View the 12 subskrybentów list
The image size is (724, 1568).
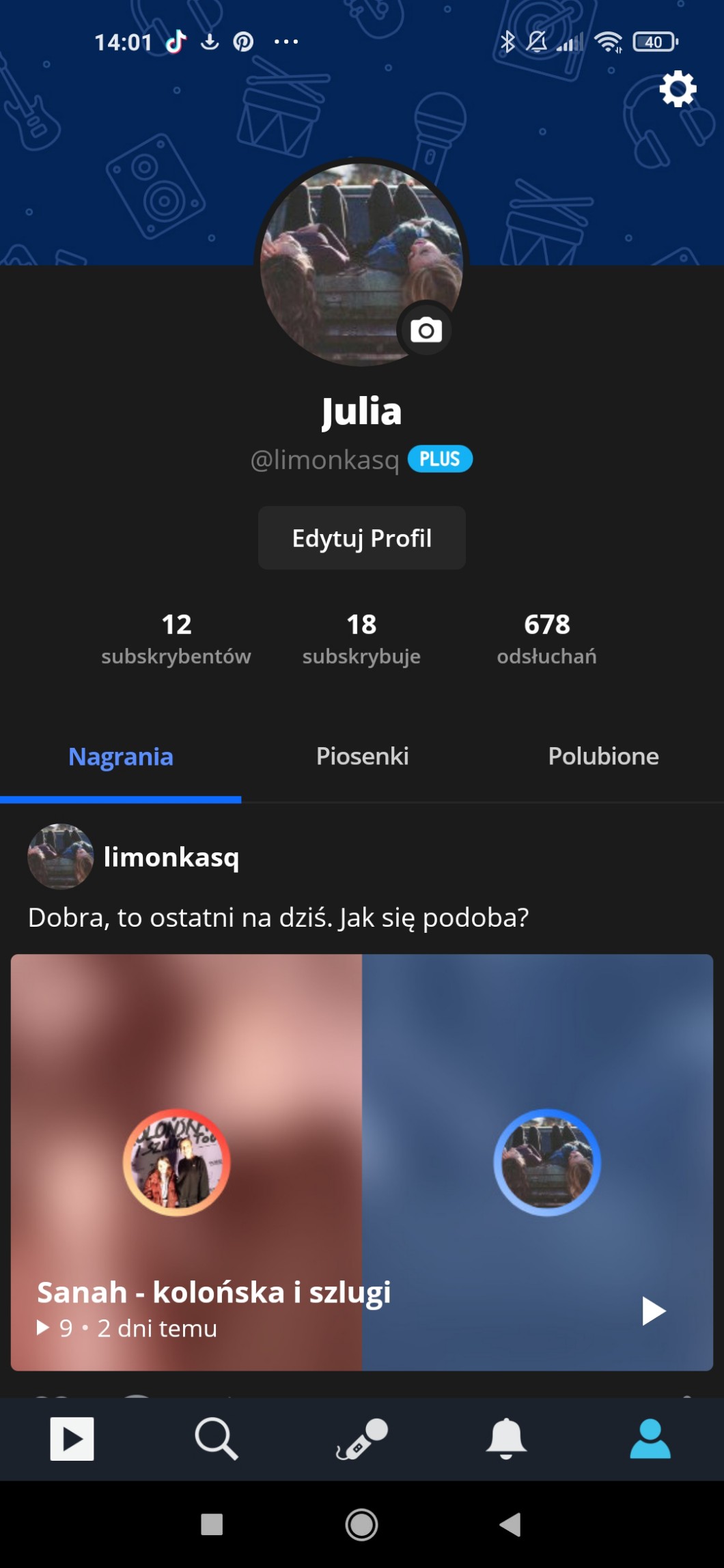pos(176,638)
